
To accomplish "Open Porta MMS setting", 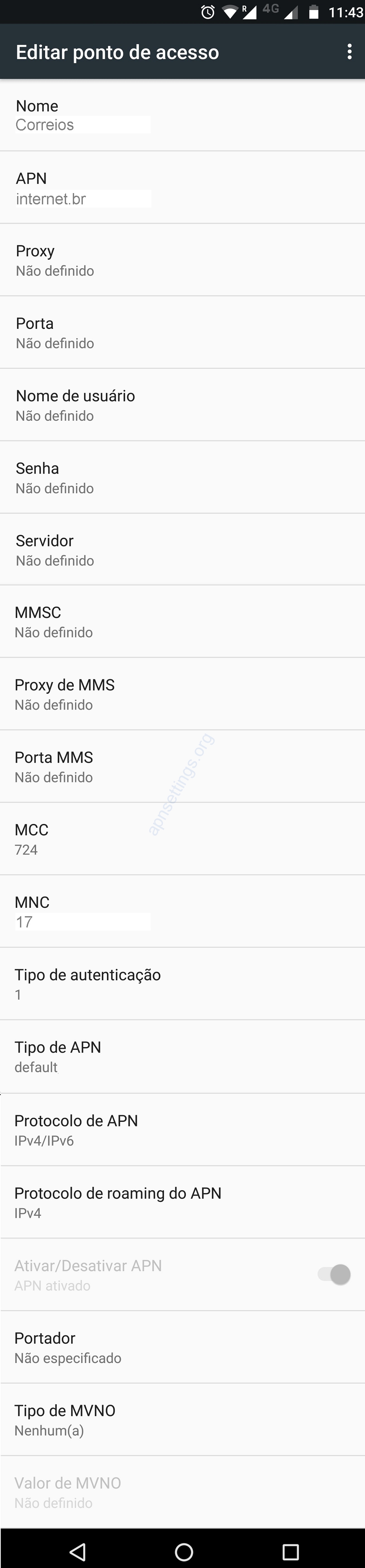I will click(x=182, y=766).
